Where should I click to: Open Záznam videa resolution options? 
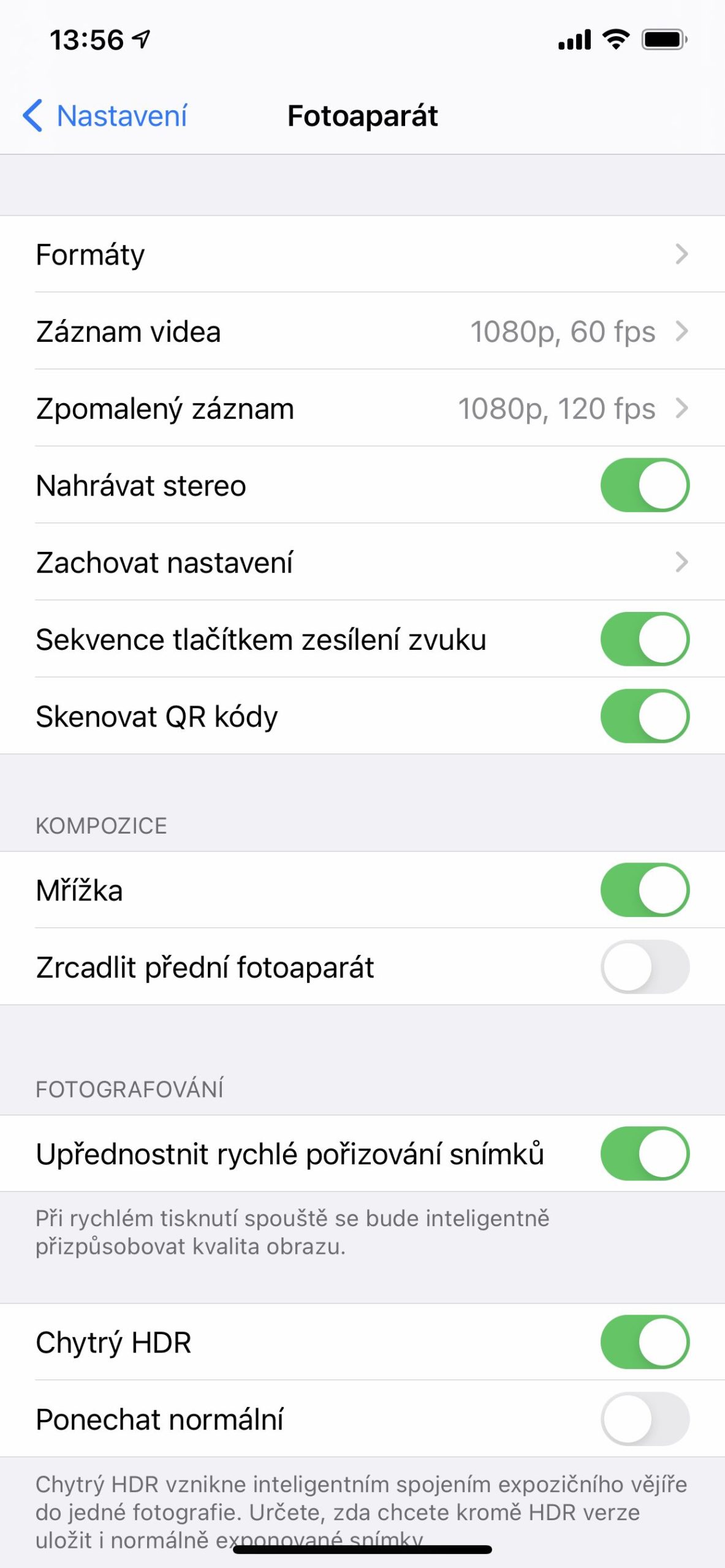[x=363, y=331]
